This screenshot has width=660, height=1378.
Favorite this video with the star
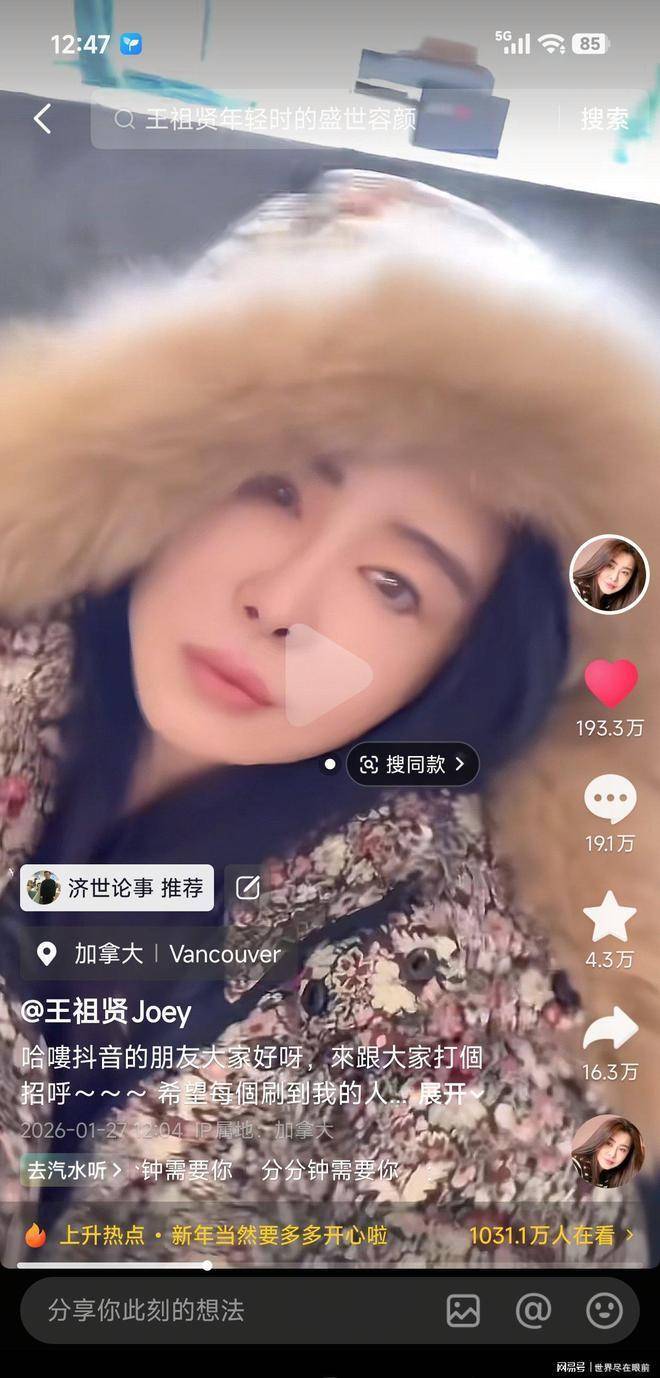pos(610,917)
